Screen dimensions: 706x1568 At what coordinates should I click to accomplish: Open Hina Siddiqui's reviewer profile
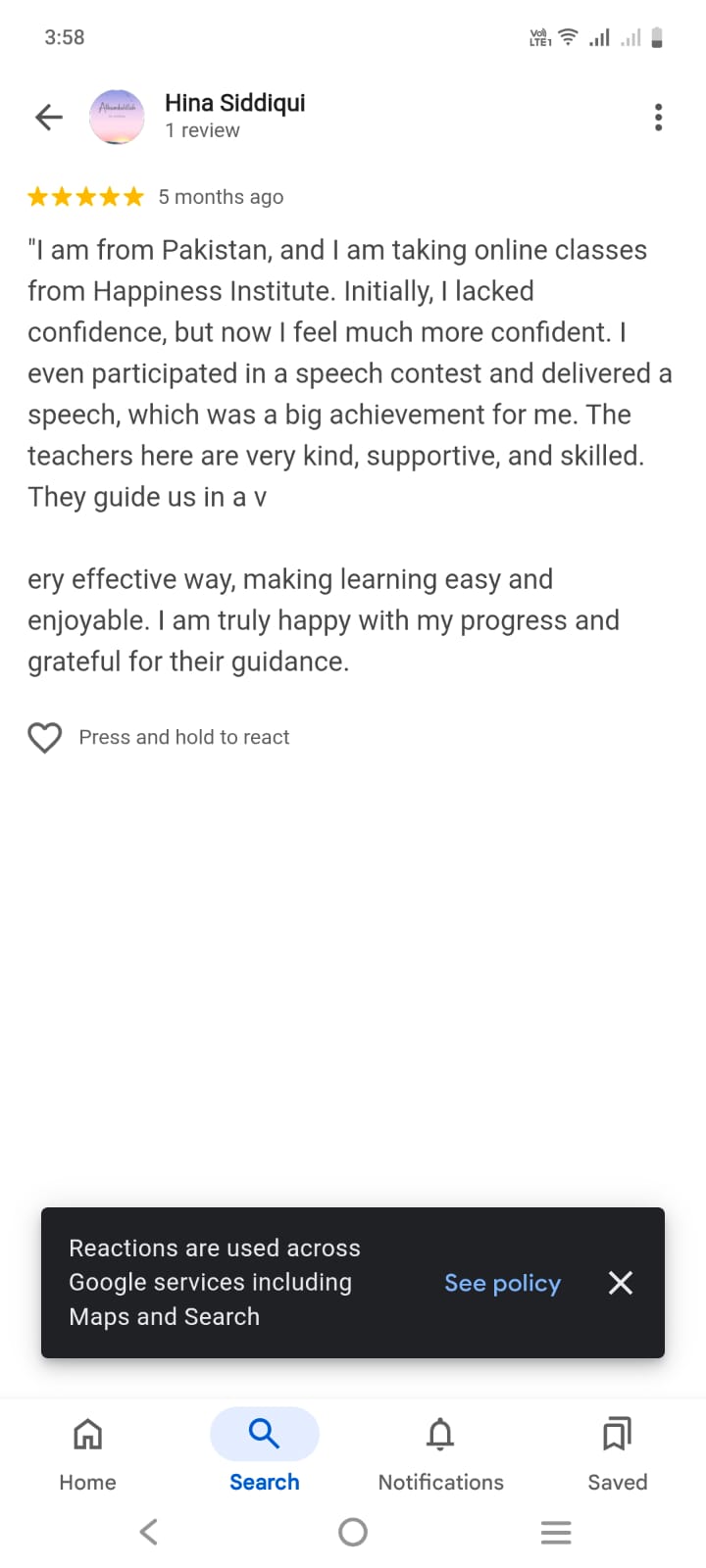(x=234, y=103)
